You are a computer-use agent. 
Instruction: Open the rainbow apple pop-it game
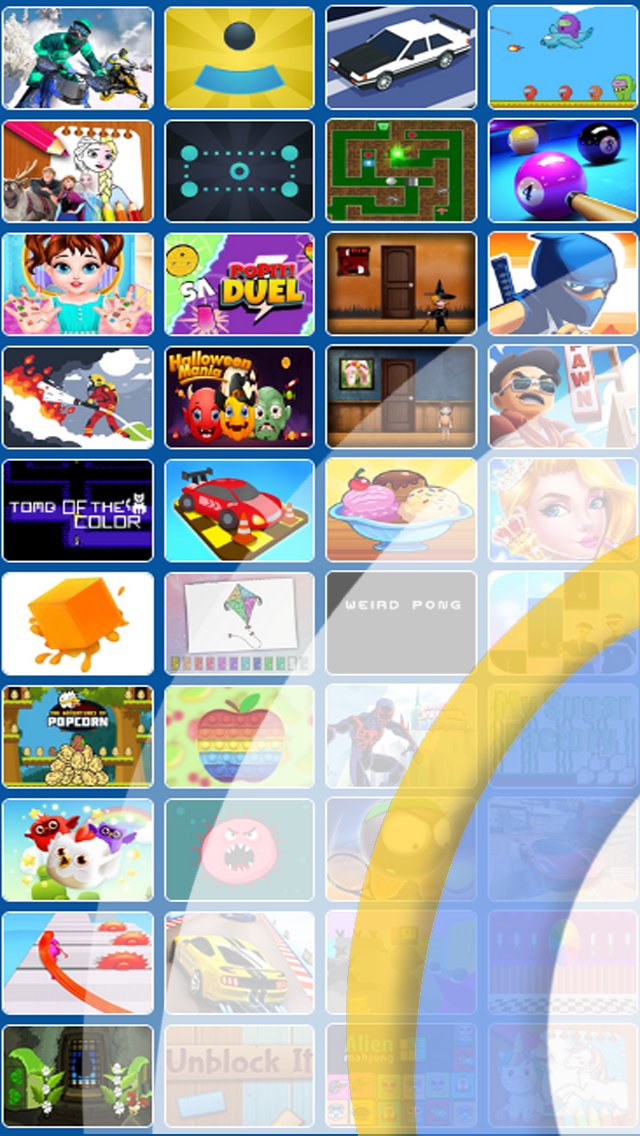click(239, 736)
